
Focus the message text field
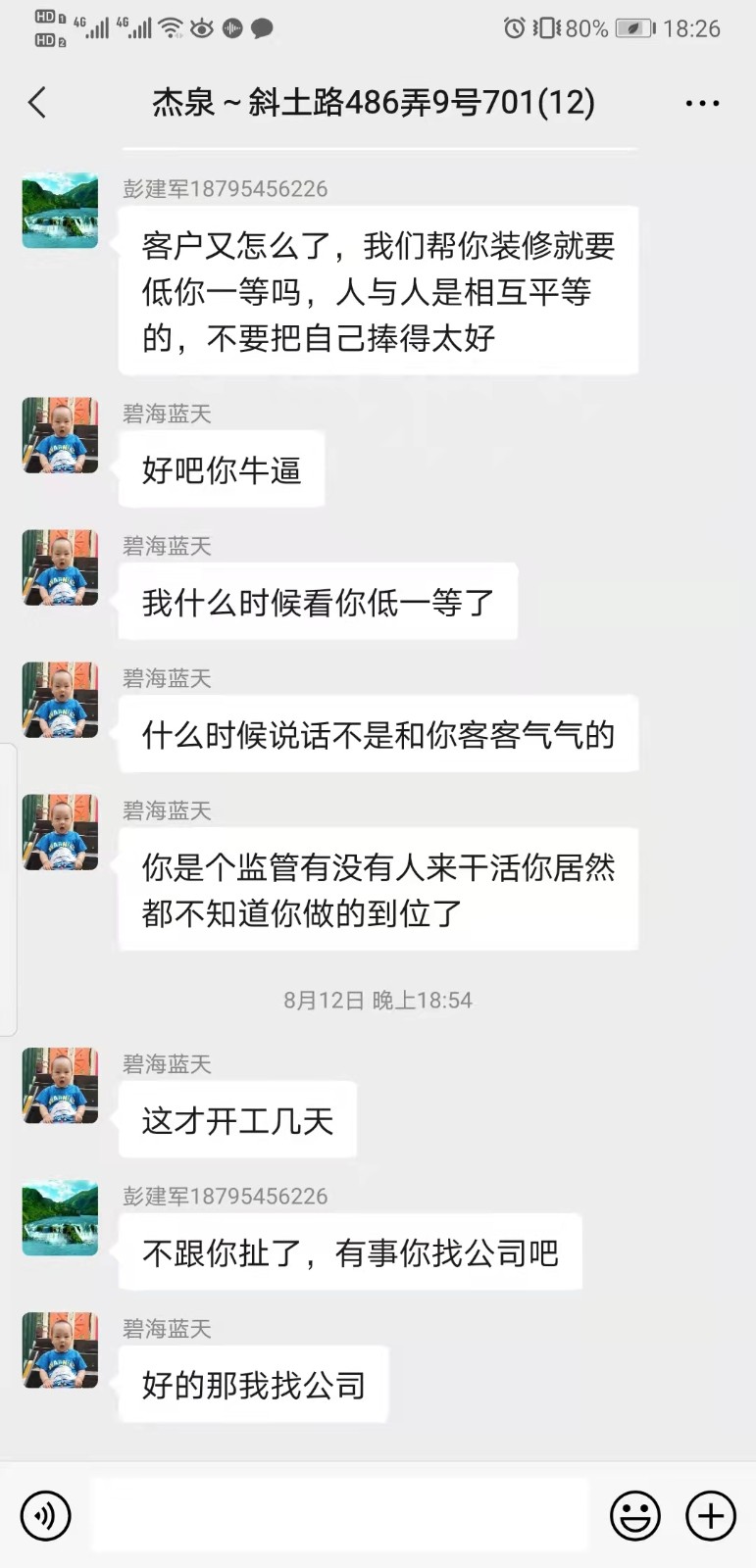pyautogui.click(x=338, y=1515)
